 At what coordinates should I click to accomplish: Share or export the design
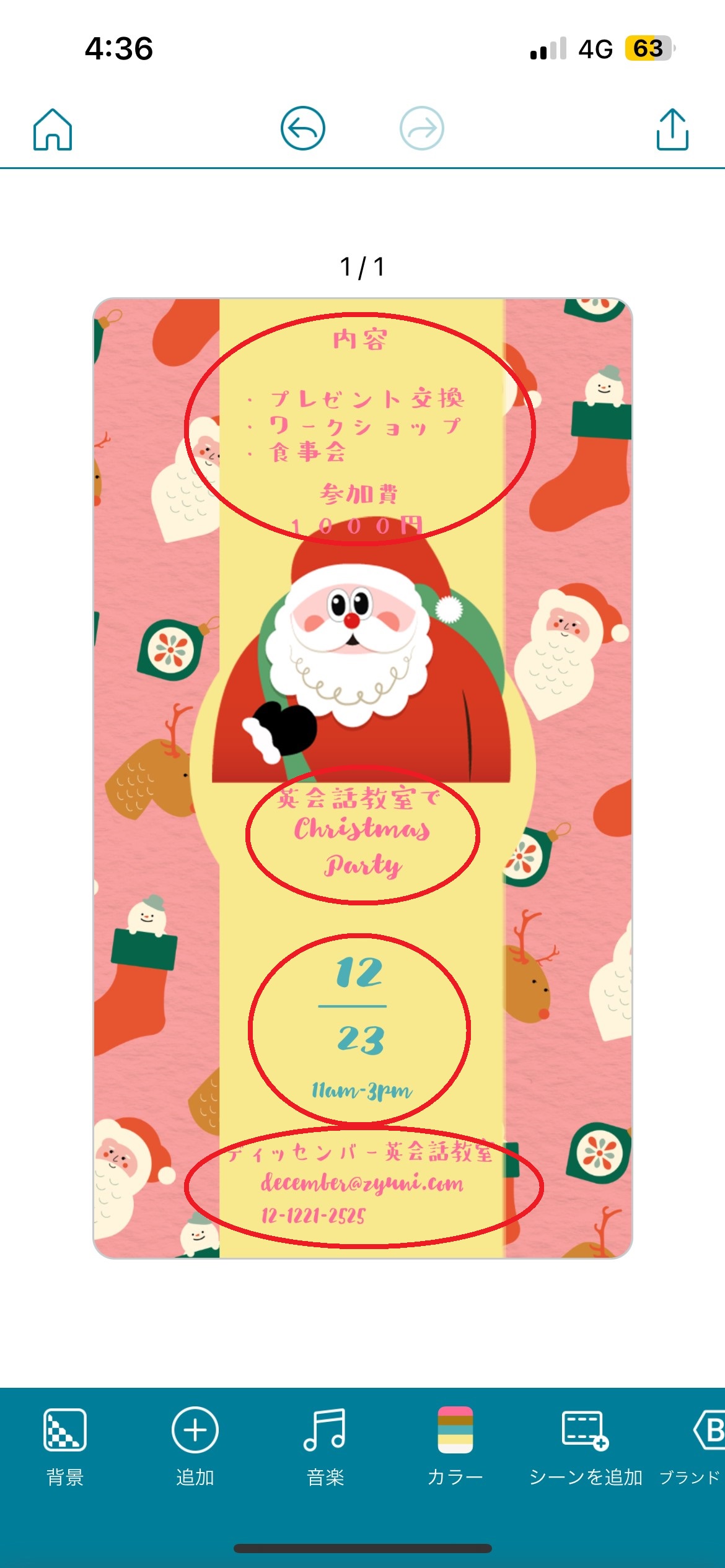[672, 129]
